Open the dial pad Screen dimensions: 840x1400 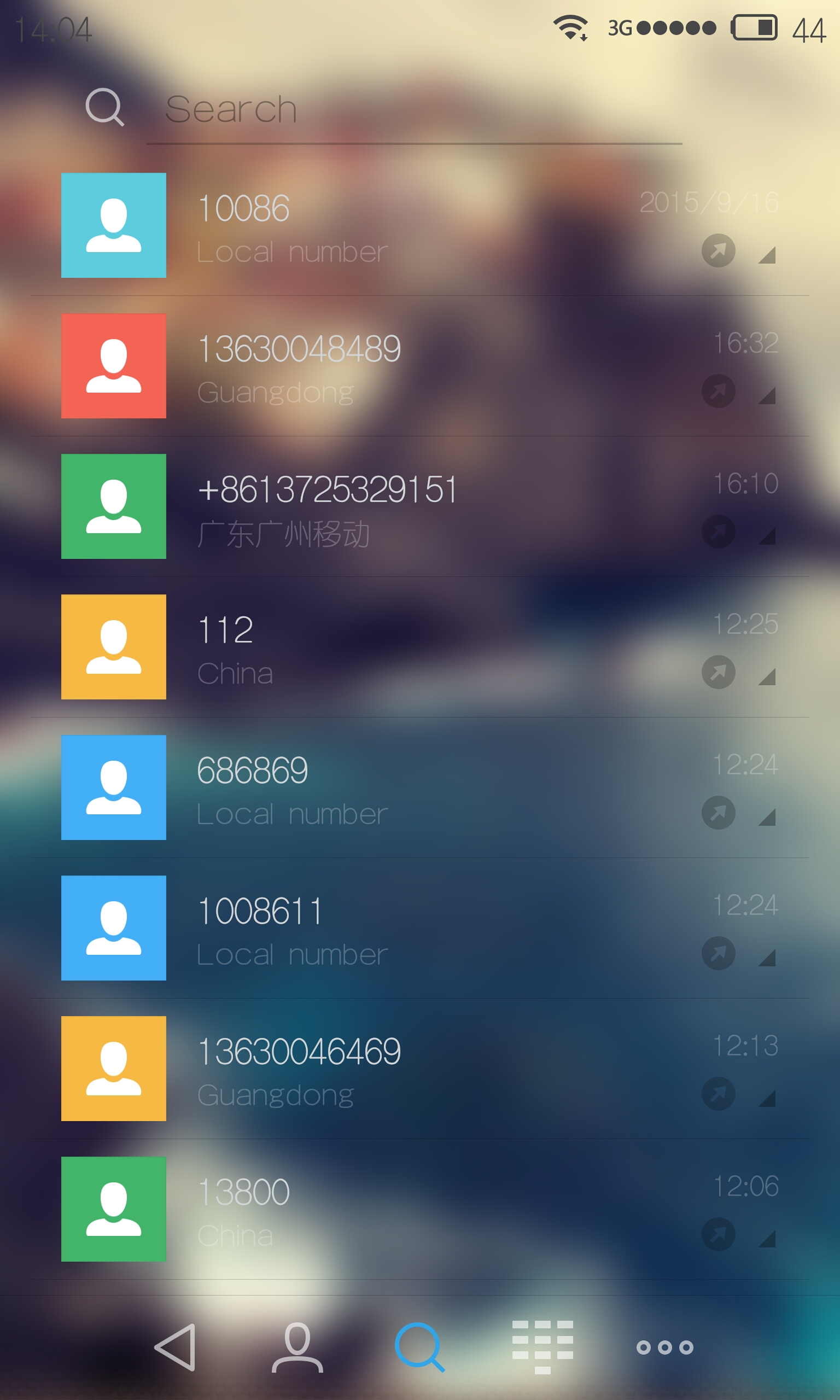(542, 1347)
